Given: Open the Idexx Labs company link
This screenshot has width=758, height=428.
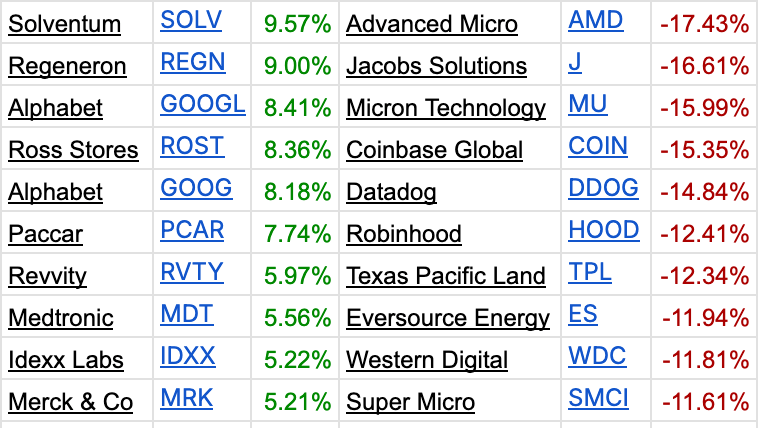Looking at the screenshot, I should (66, 360).
